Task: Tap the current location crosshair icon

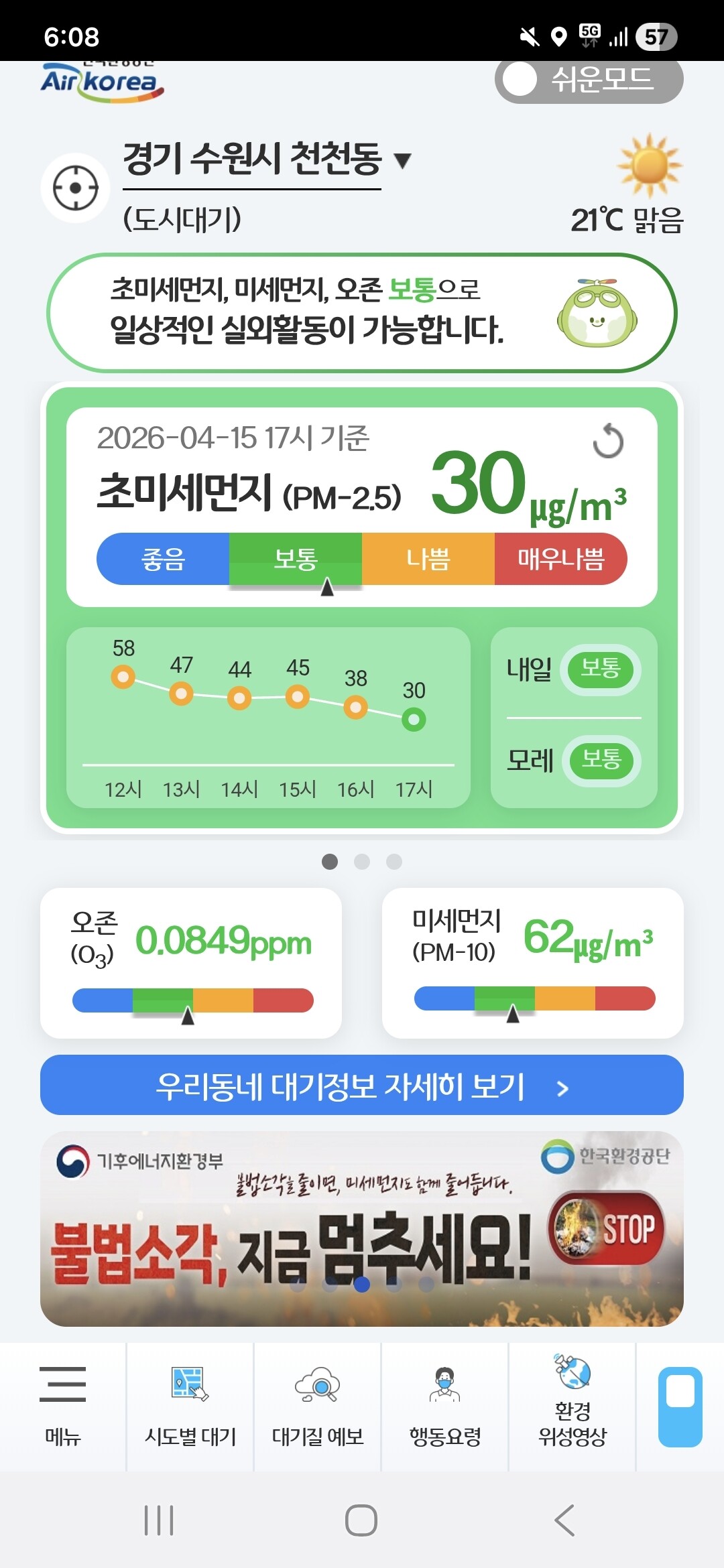Action: click(75, 188)
